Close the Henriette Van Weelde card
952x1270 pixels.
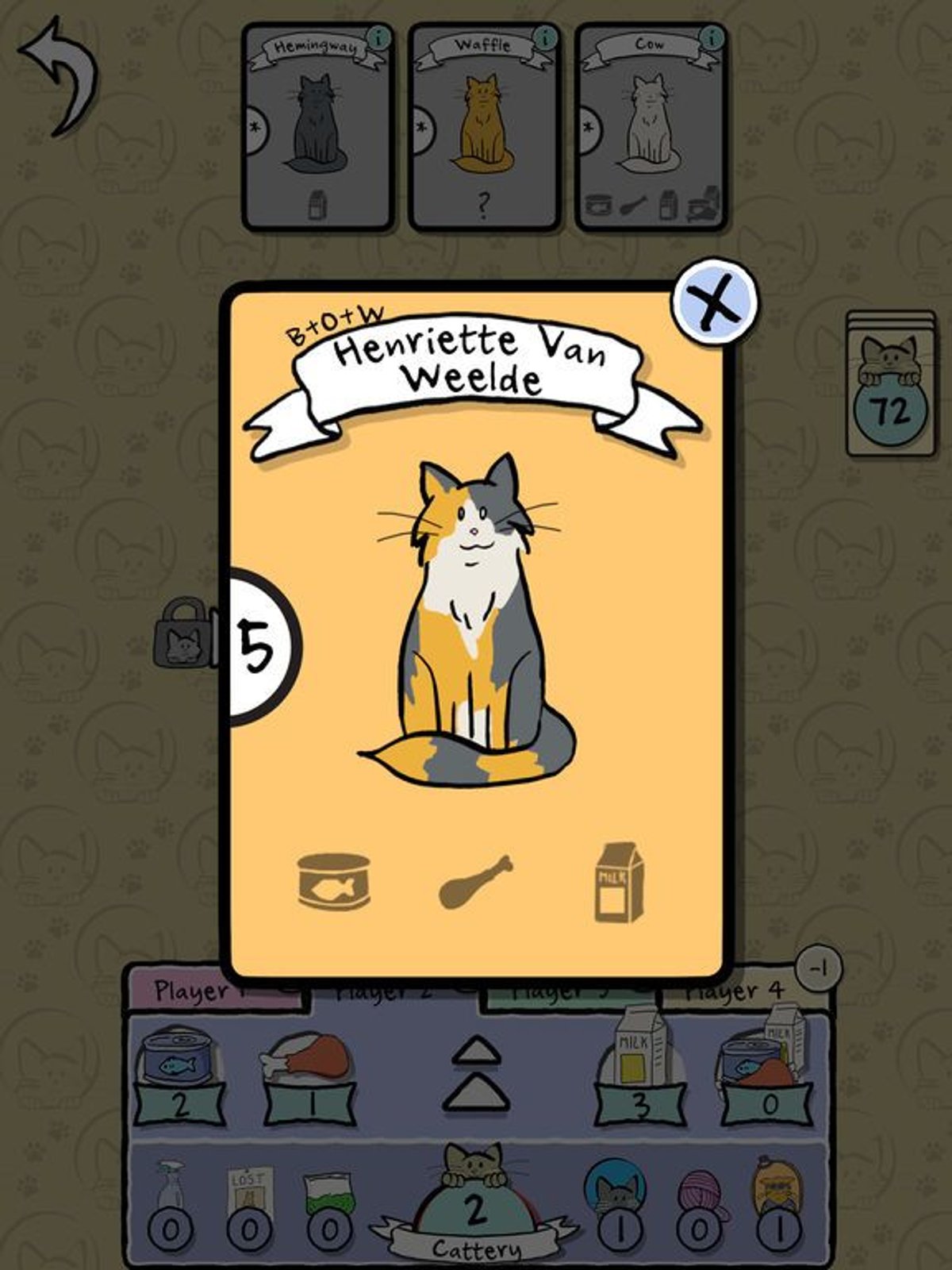click(714, 302)
